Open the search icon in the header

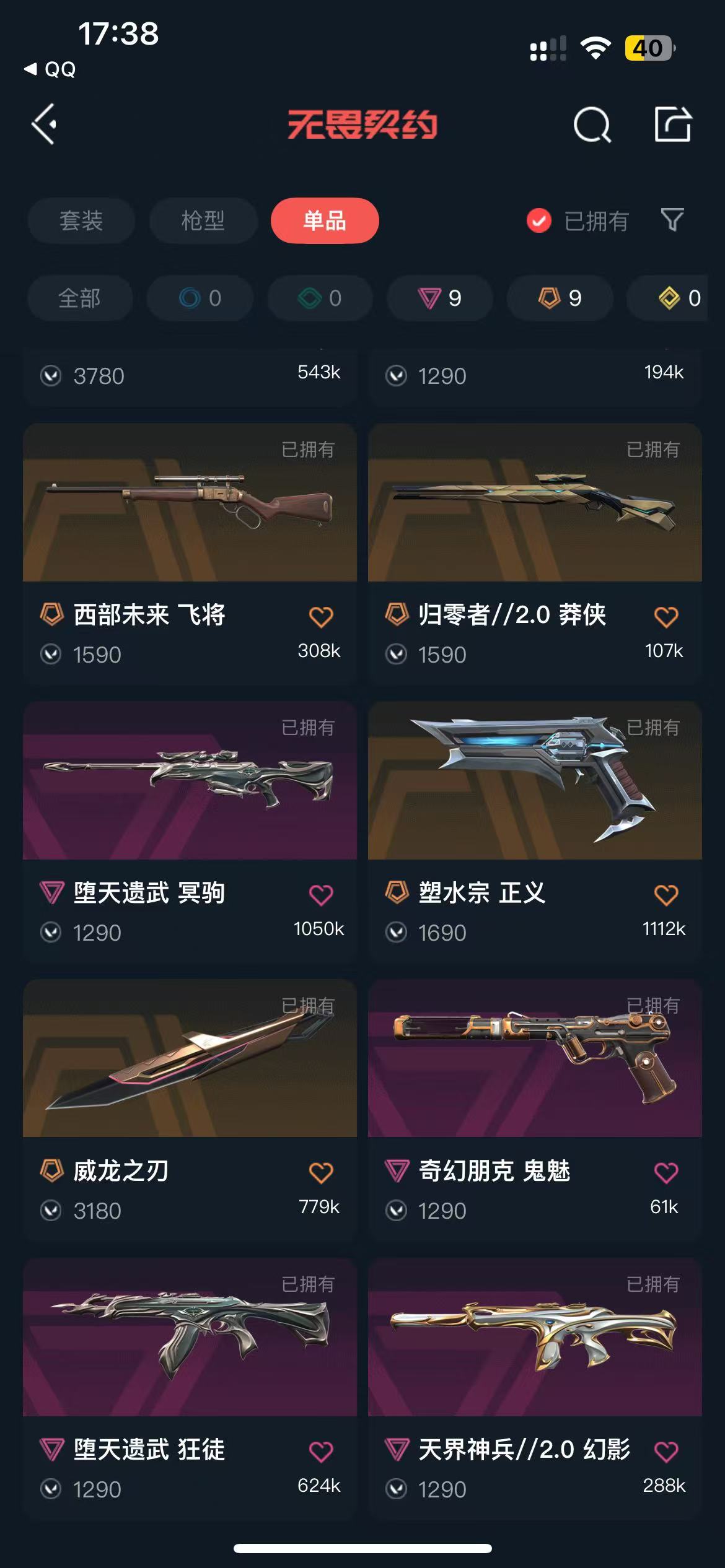coord(592,124)
